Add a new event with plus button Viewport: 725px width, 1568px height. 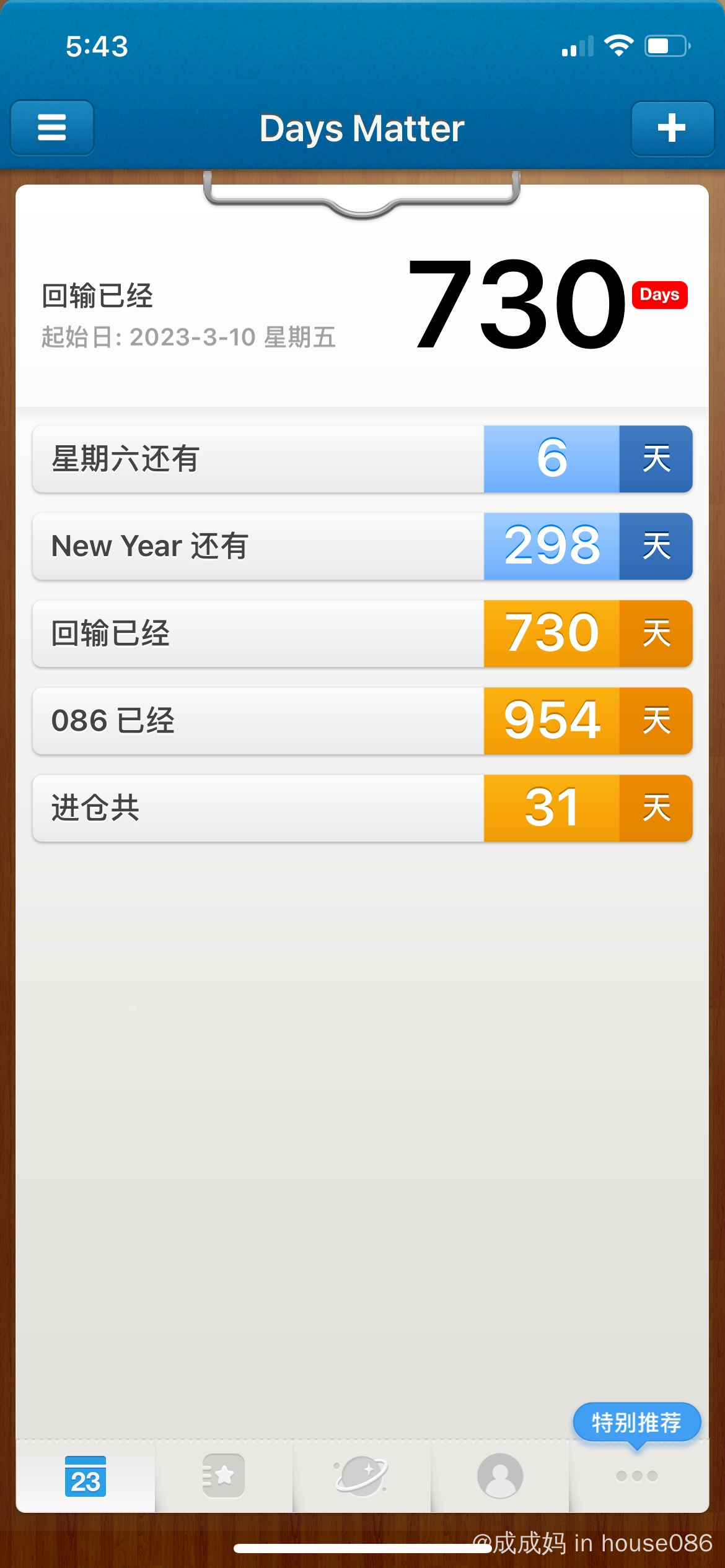(672, 128)
